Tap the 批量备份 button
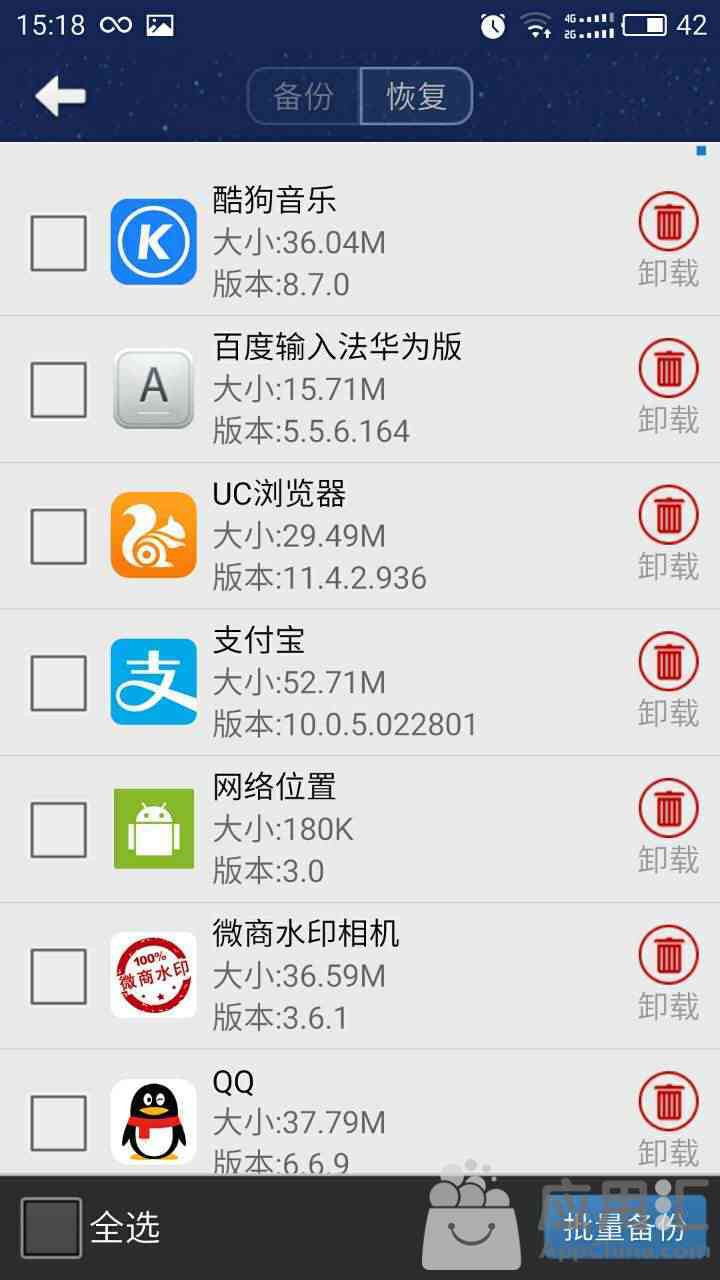 624,1227
